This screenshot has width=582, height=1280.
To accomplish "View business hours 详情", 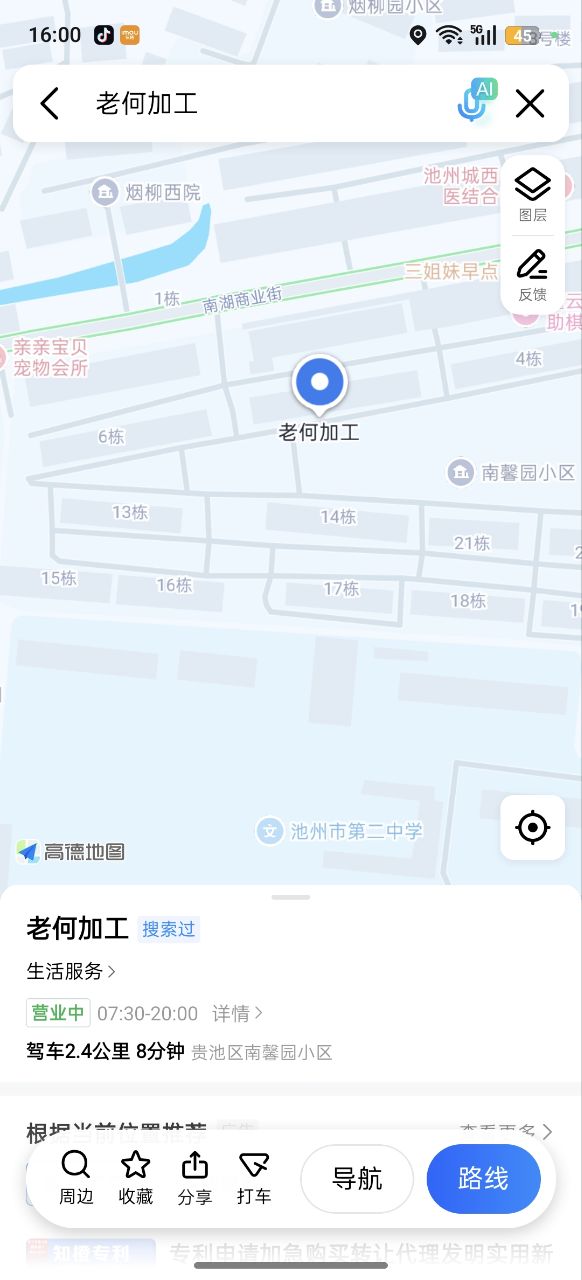I will (x=237, y=1013).
